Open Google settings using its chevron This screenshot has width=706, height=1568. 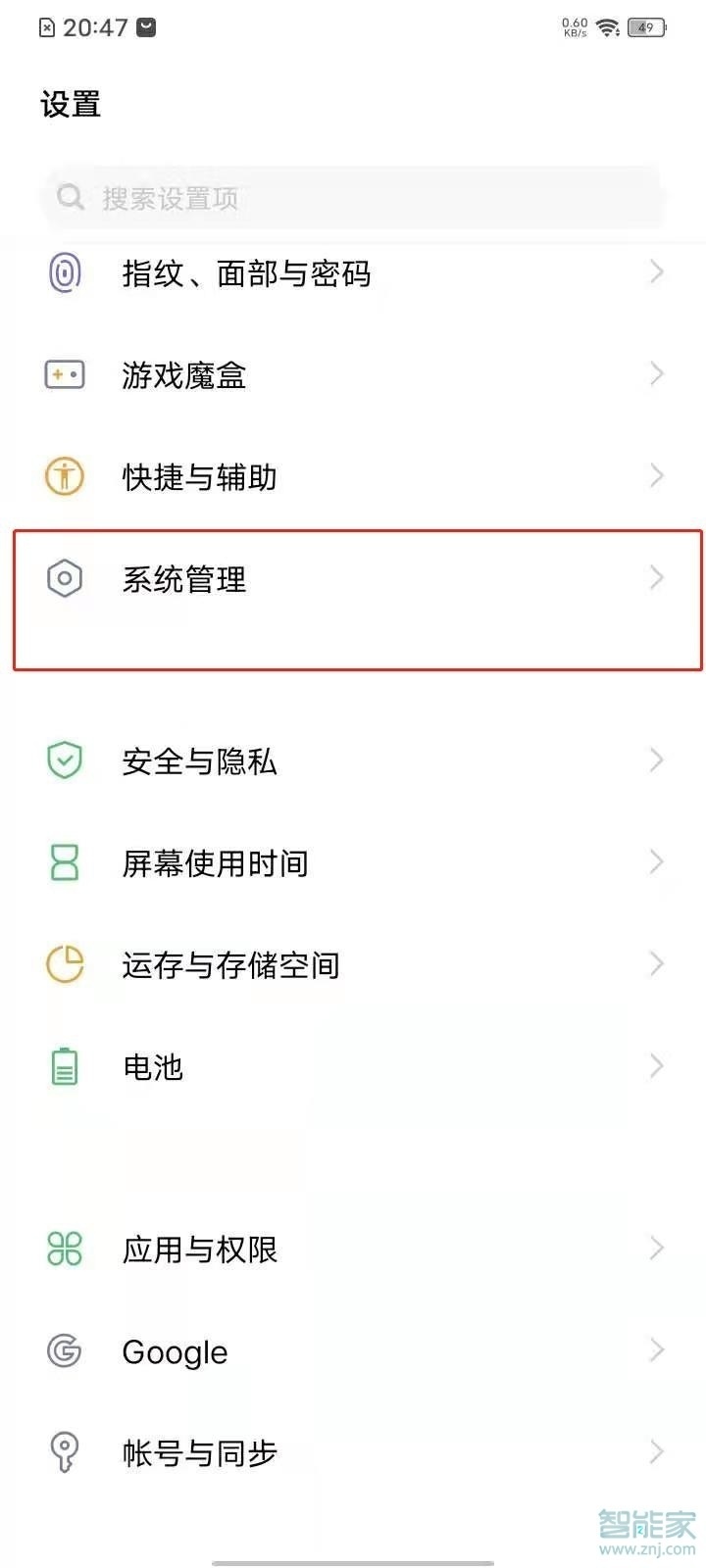click(656, 1350)
